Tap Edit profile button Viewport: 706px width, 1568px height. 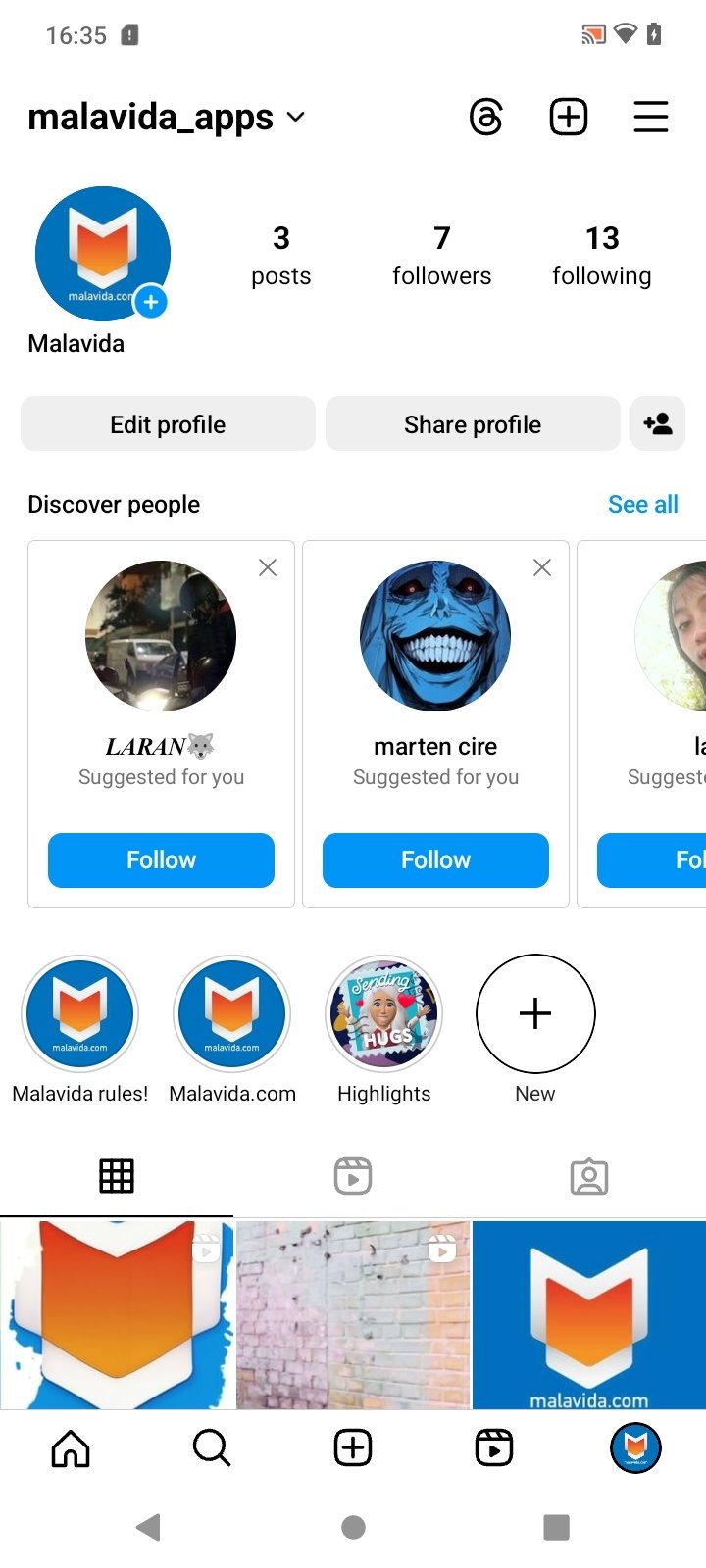168,424
